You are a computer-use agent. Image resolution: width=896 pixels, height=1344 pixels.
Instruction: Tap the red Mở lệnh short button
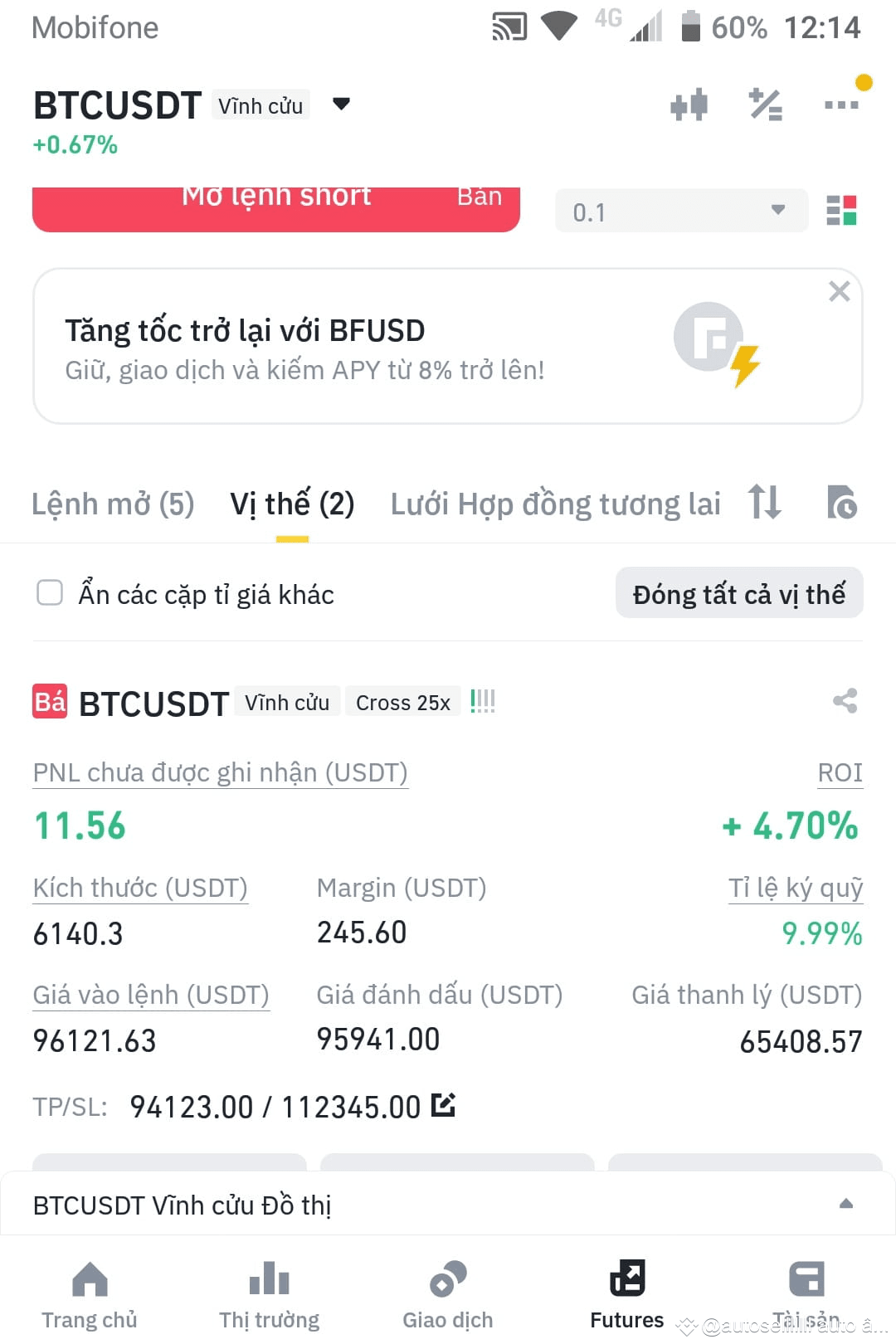[x=276, y=209]
